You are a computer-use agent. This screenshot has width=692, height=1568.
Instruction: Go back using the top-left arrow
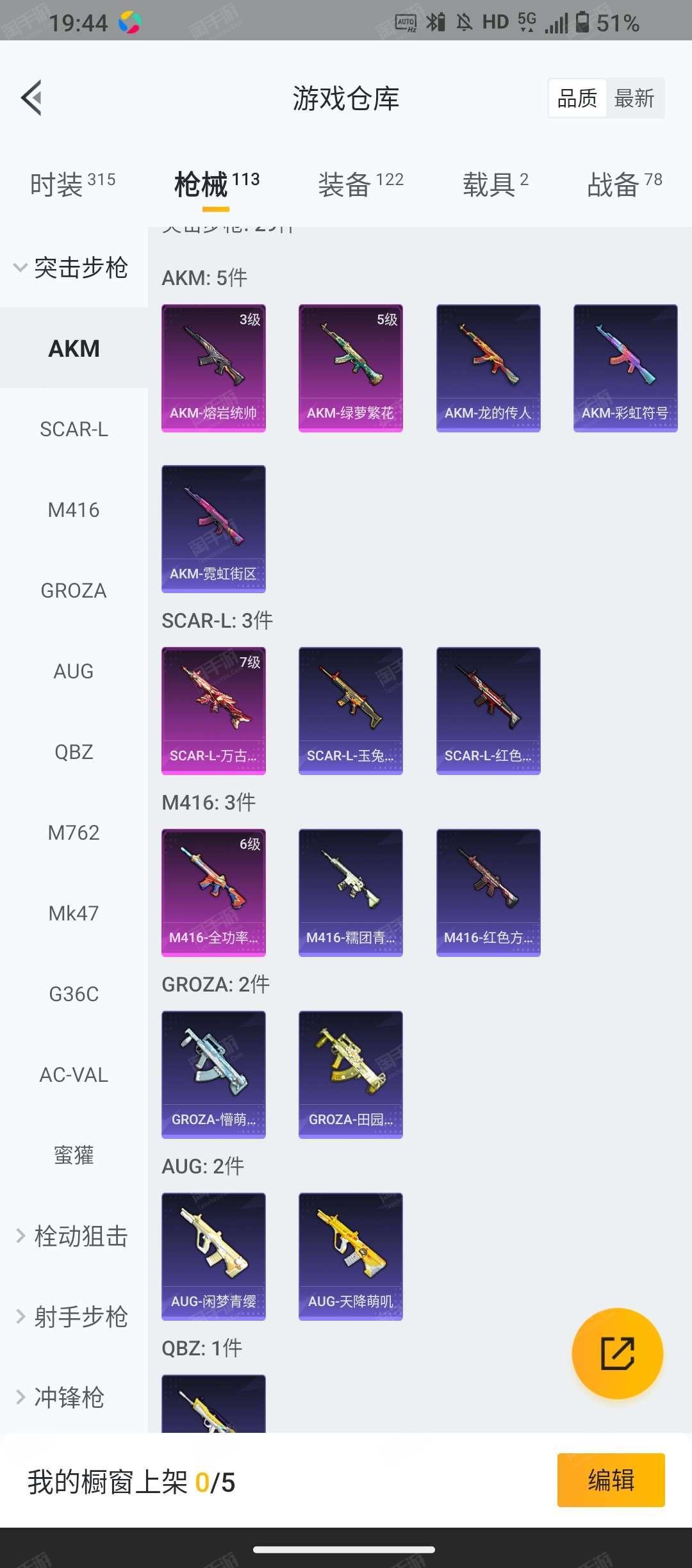click(x=31, y=98)
